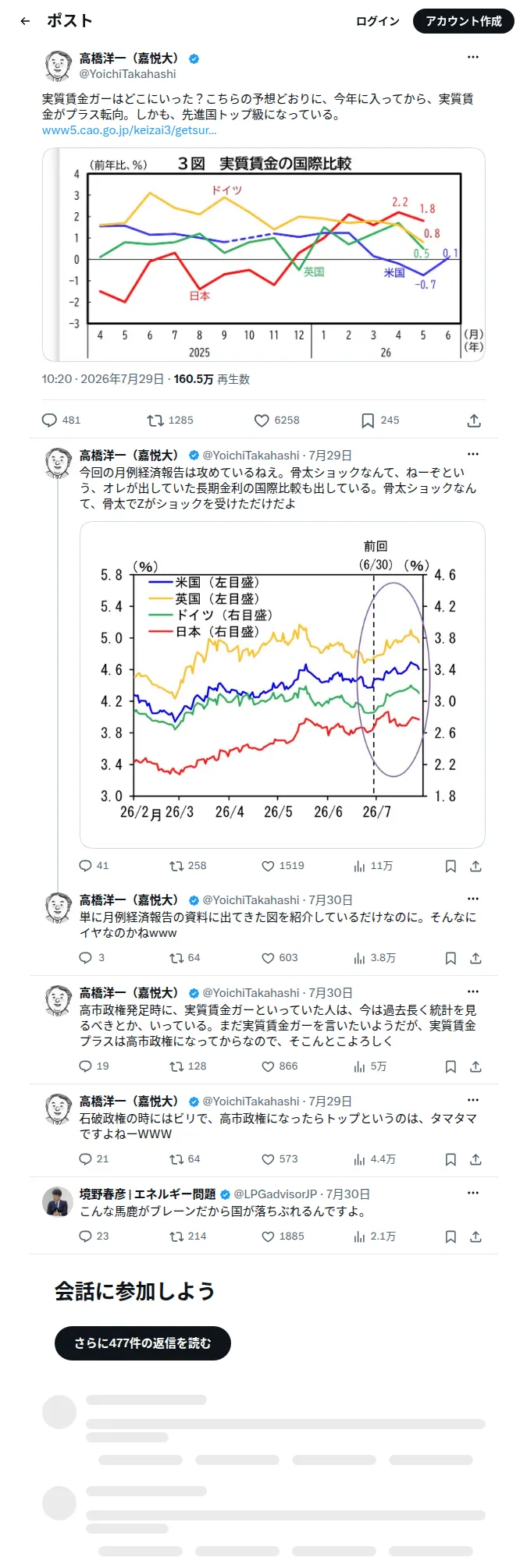
Task: Tap アカウント作成 button
Action: point(464,21)
